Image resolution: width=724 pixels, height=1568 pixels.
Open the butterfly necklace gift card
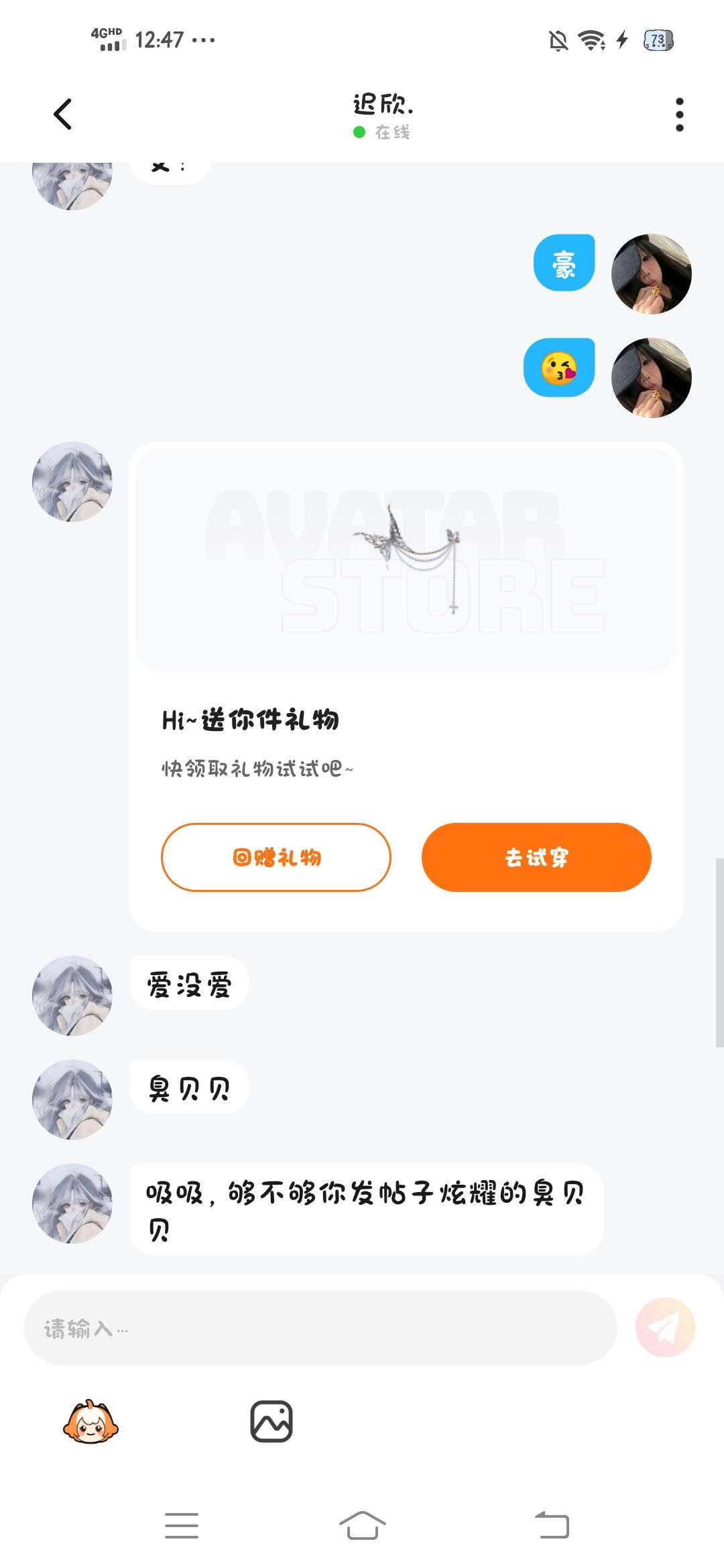(x=406, y=560)
